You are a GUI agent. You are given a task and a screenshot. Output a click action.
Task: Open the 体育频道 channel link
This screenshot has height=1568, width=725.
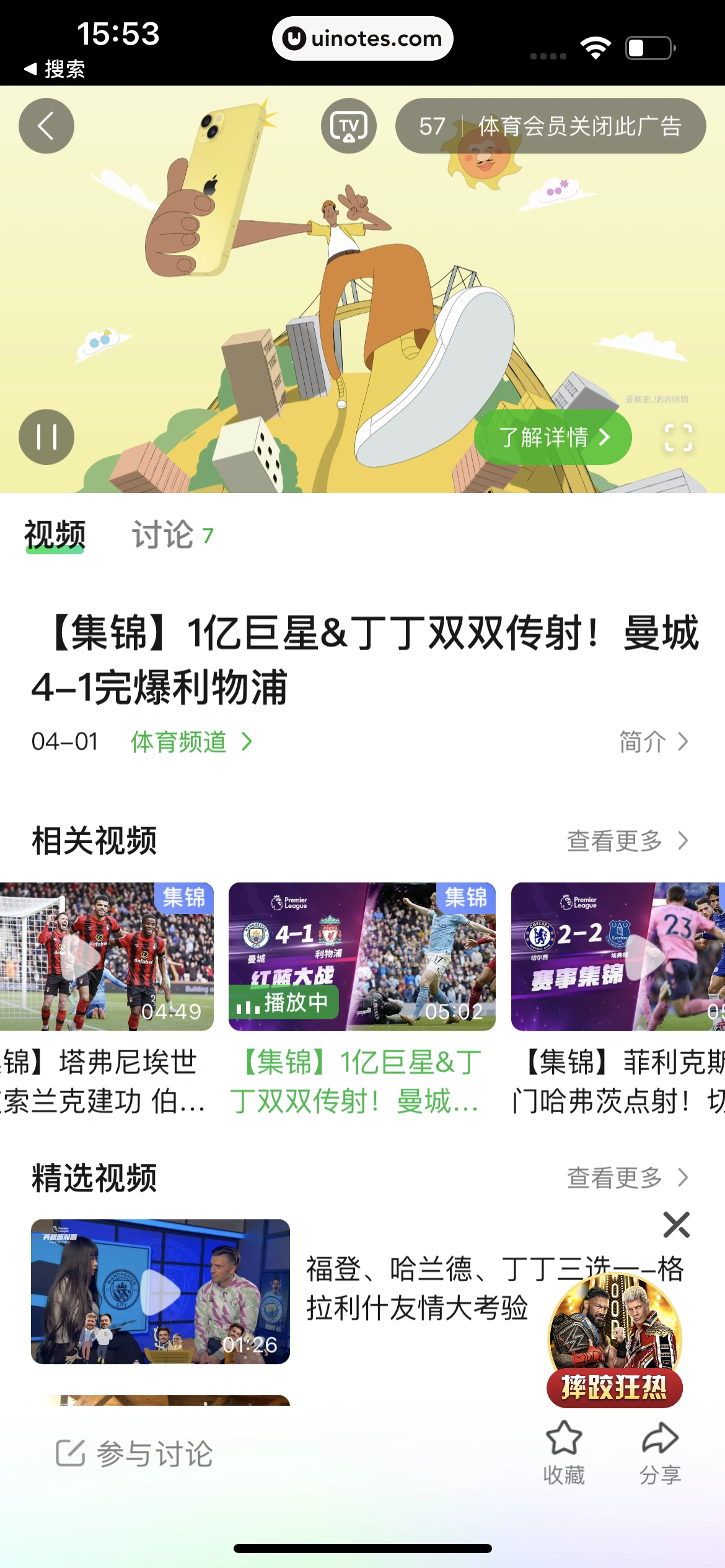(x=180, y=741)
